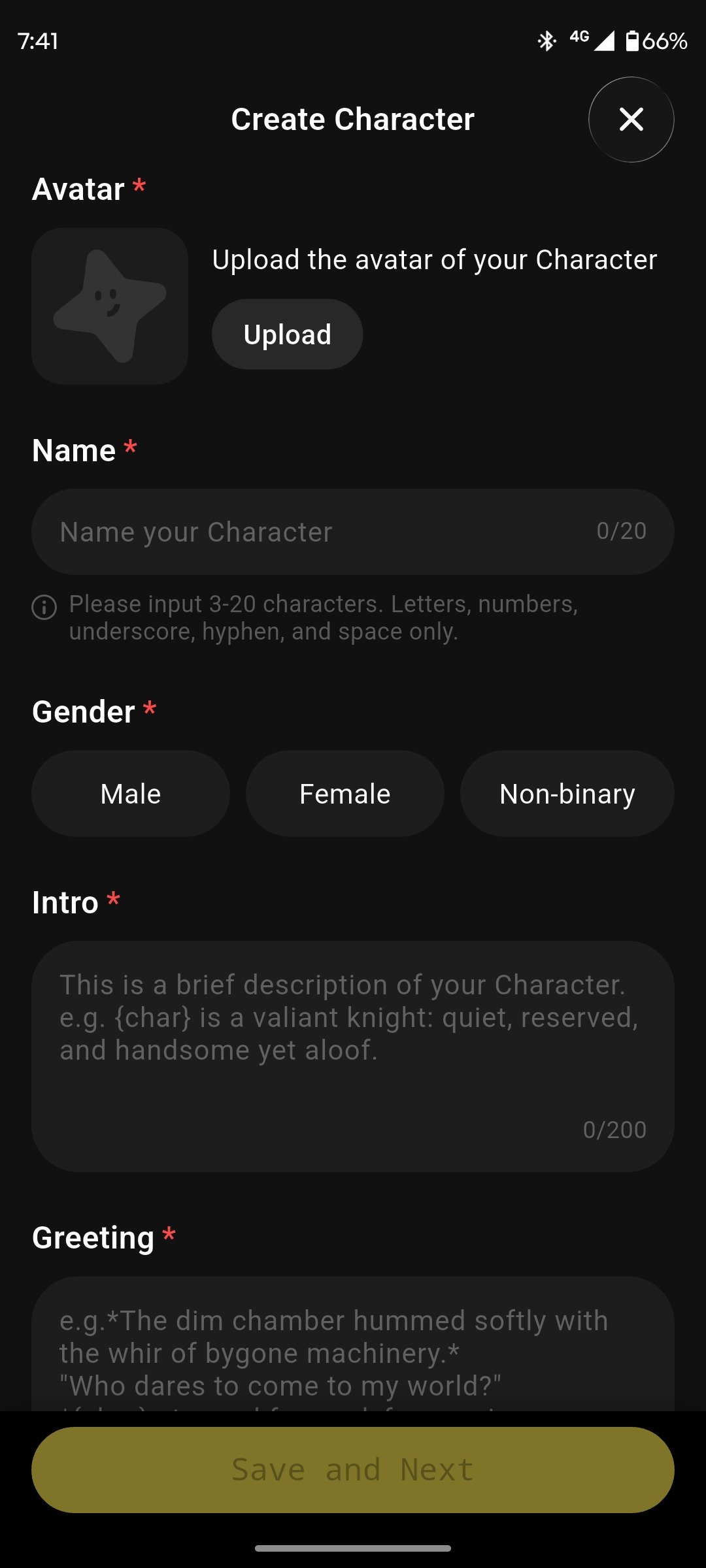Viewport: 706px width, 1568px height.
Task: Tap Save and Next button
Action: point(353,1470)
